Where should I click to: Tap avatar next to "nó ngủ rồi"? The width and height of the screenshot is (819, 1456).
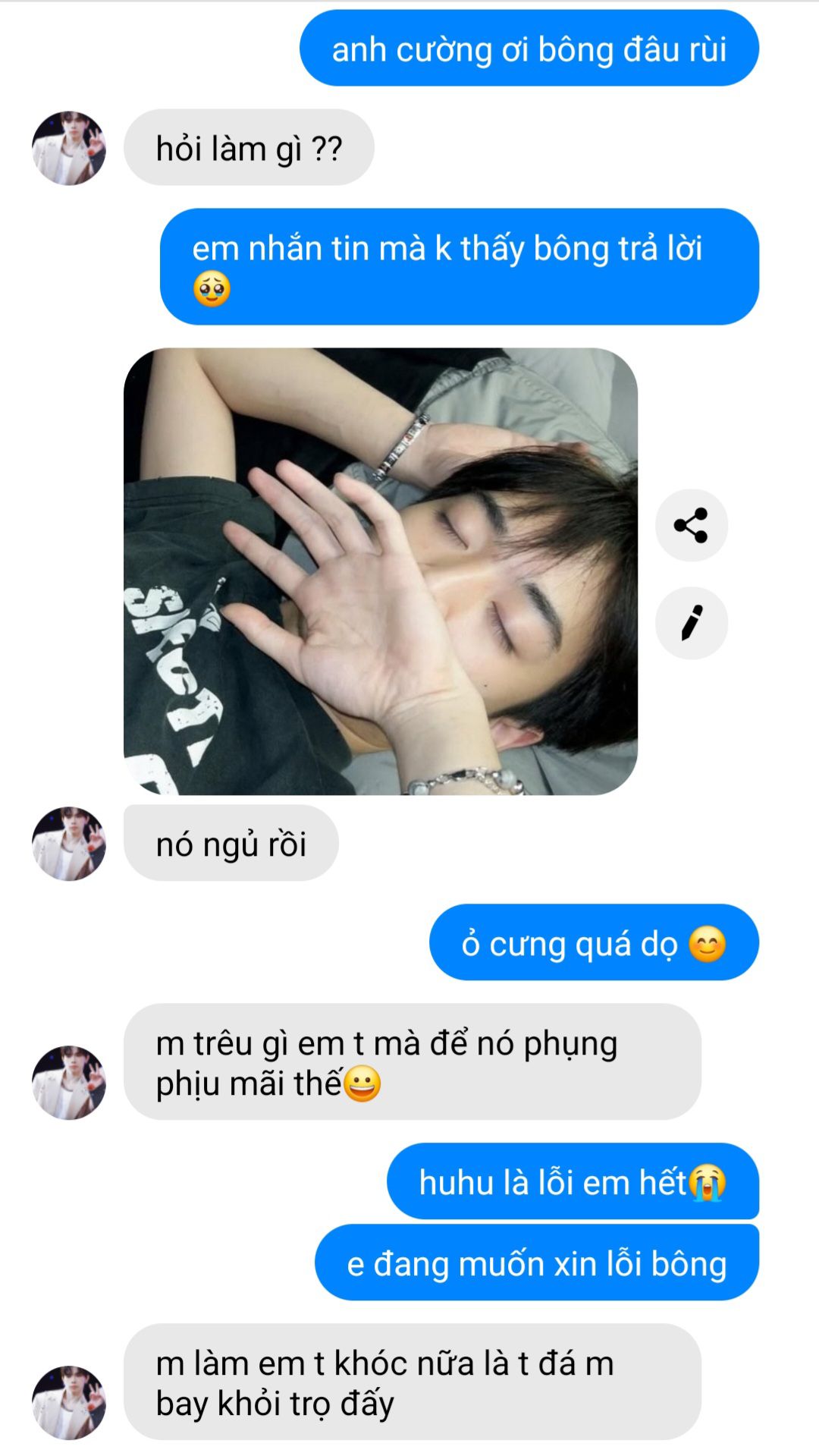tap(69, 844)
